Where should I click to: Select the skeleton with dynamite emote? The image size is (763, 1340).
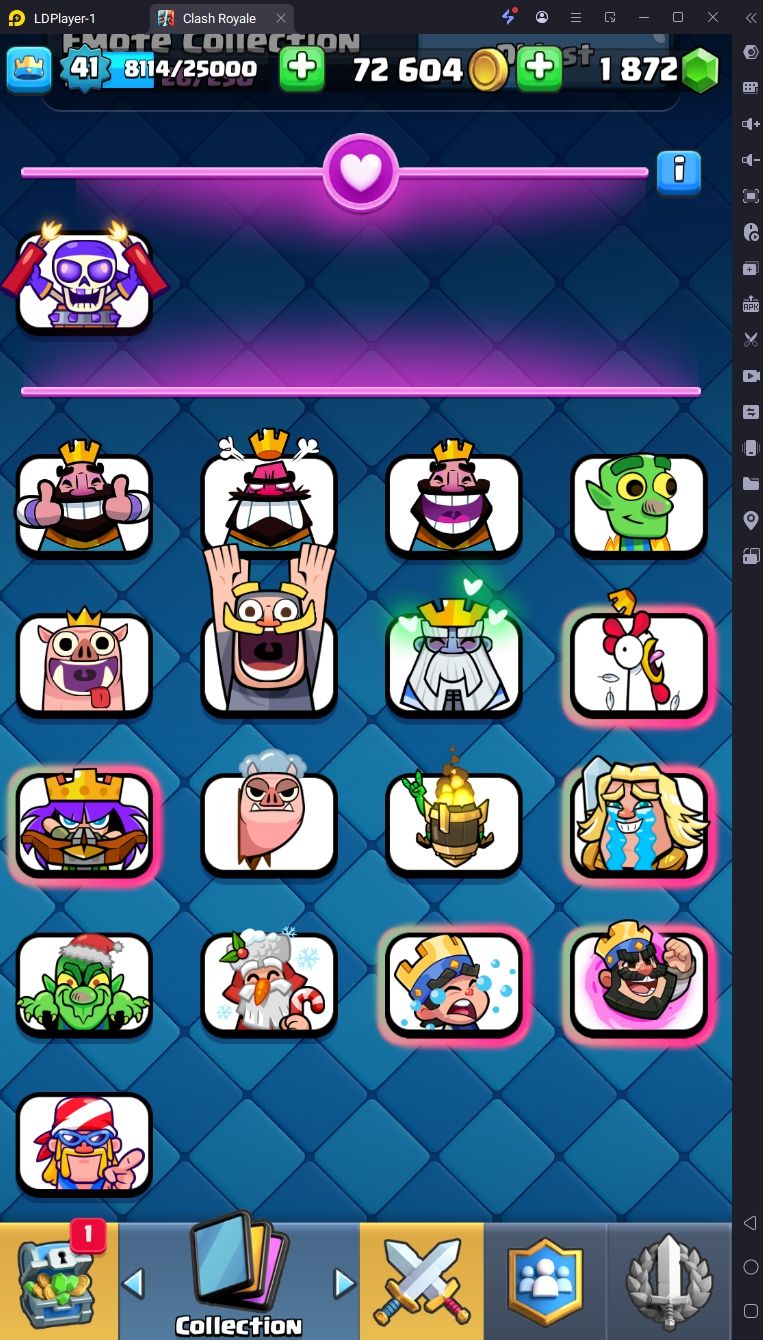click(x=84, y=278)
